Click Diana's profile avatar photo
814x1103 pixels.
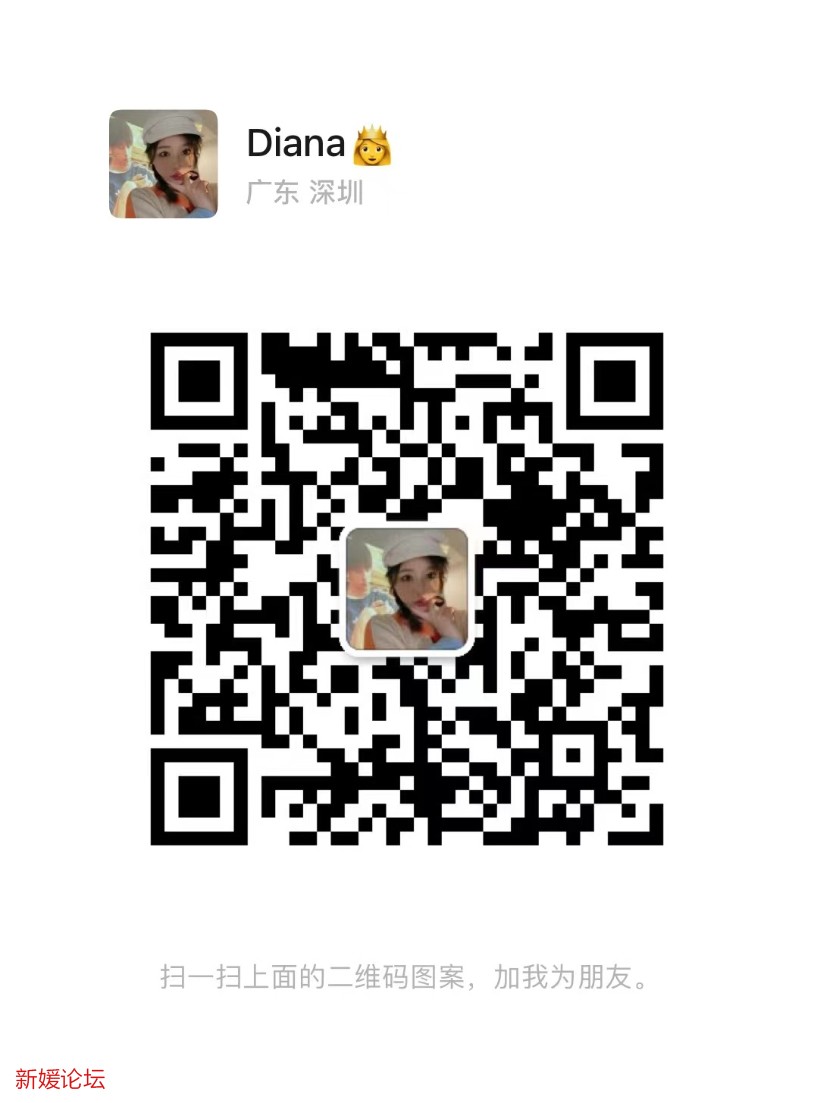[x=162, y=164]
